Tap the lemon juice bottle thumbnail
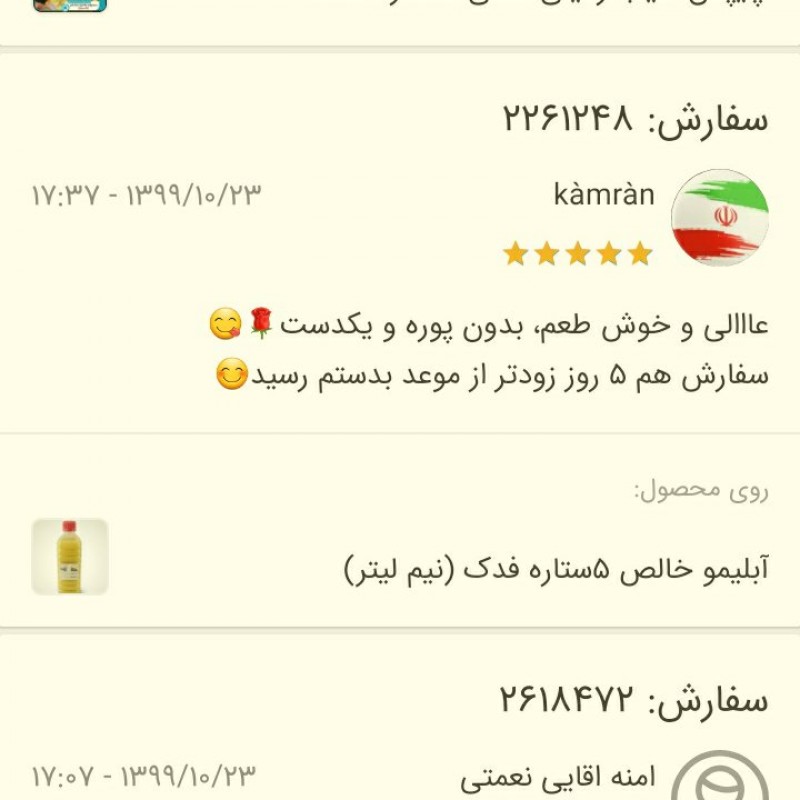 pyautogui.click(x=70, y=557)
